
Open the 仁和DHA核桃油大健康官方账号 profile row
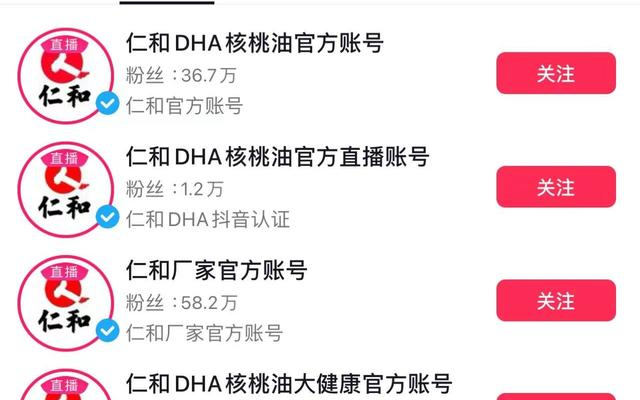[289, 383]
